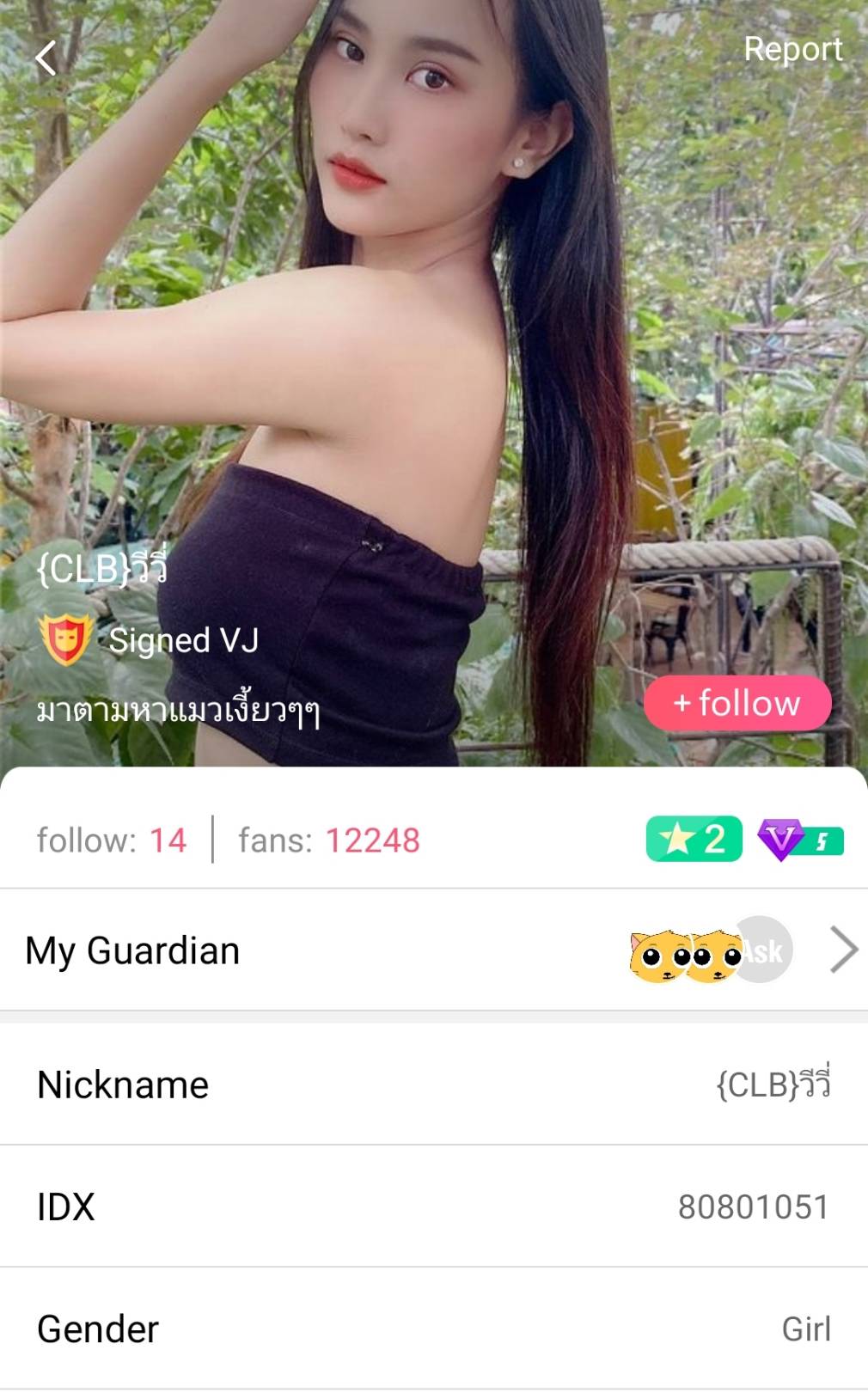The height and width of the screenshot is (1393, 868).
Task: View the fans list count
Action: (x=329, y=840)
